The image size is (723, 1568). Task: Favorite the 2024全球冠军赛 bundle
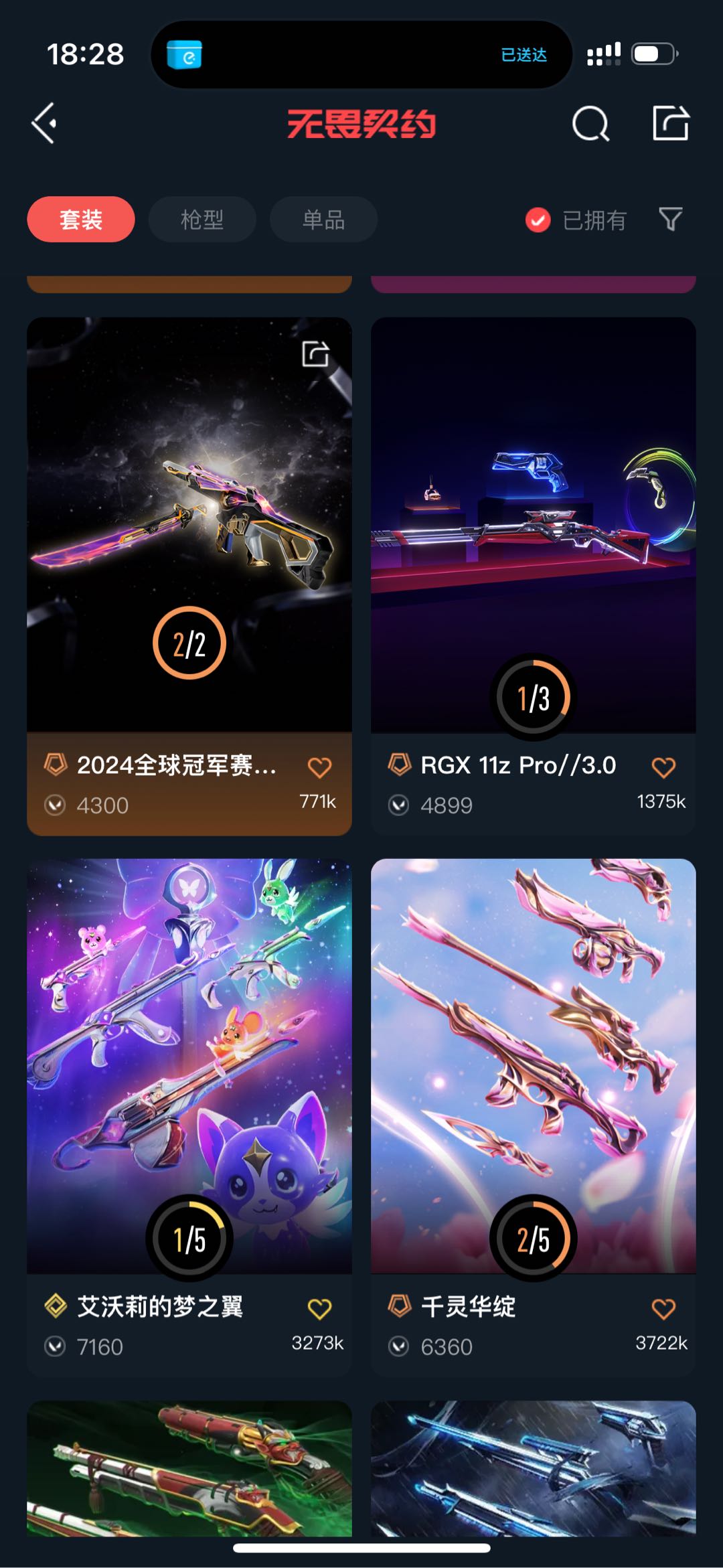[319, 767]
